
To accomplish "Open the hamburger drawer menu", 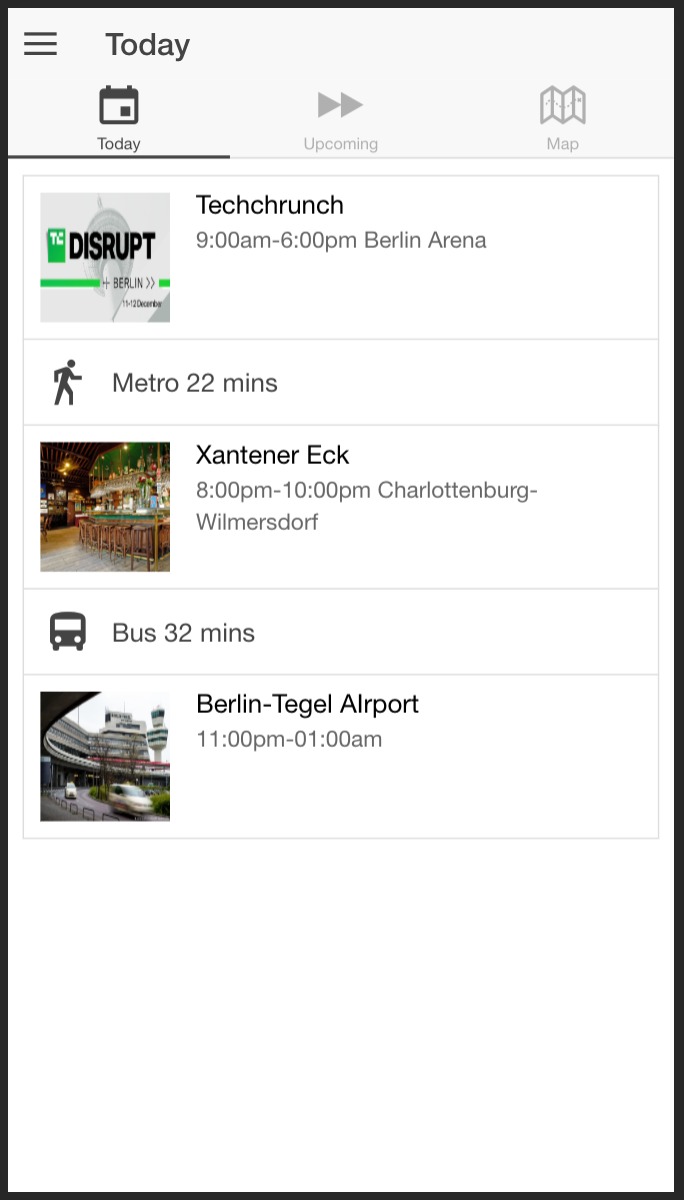I will pos(40,44).
